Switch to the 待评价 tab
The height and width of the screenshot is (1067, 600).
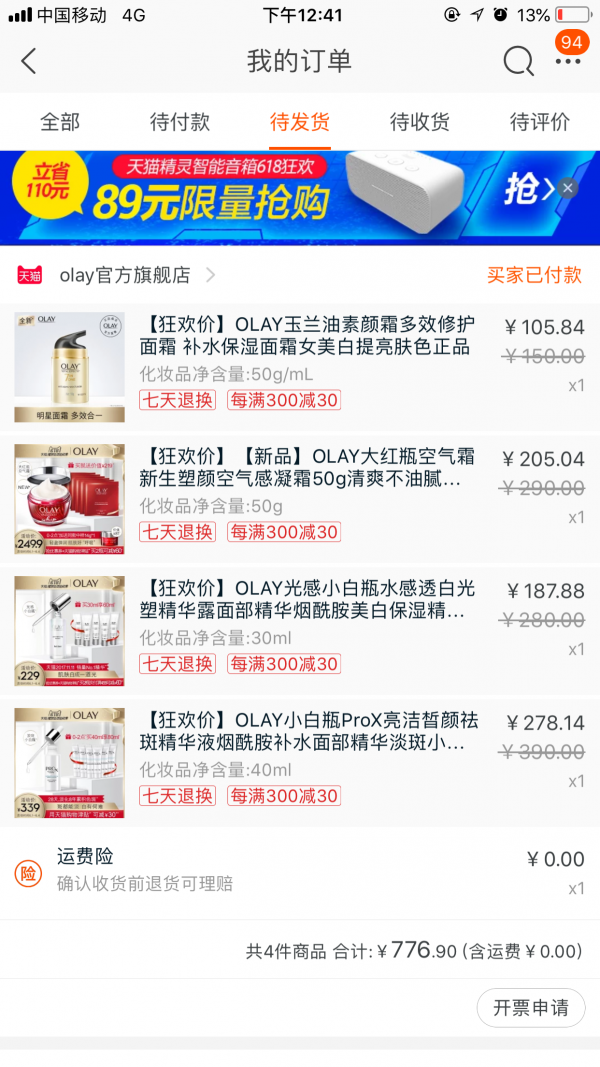pyautogui.click(x=540, y=122)
